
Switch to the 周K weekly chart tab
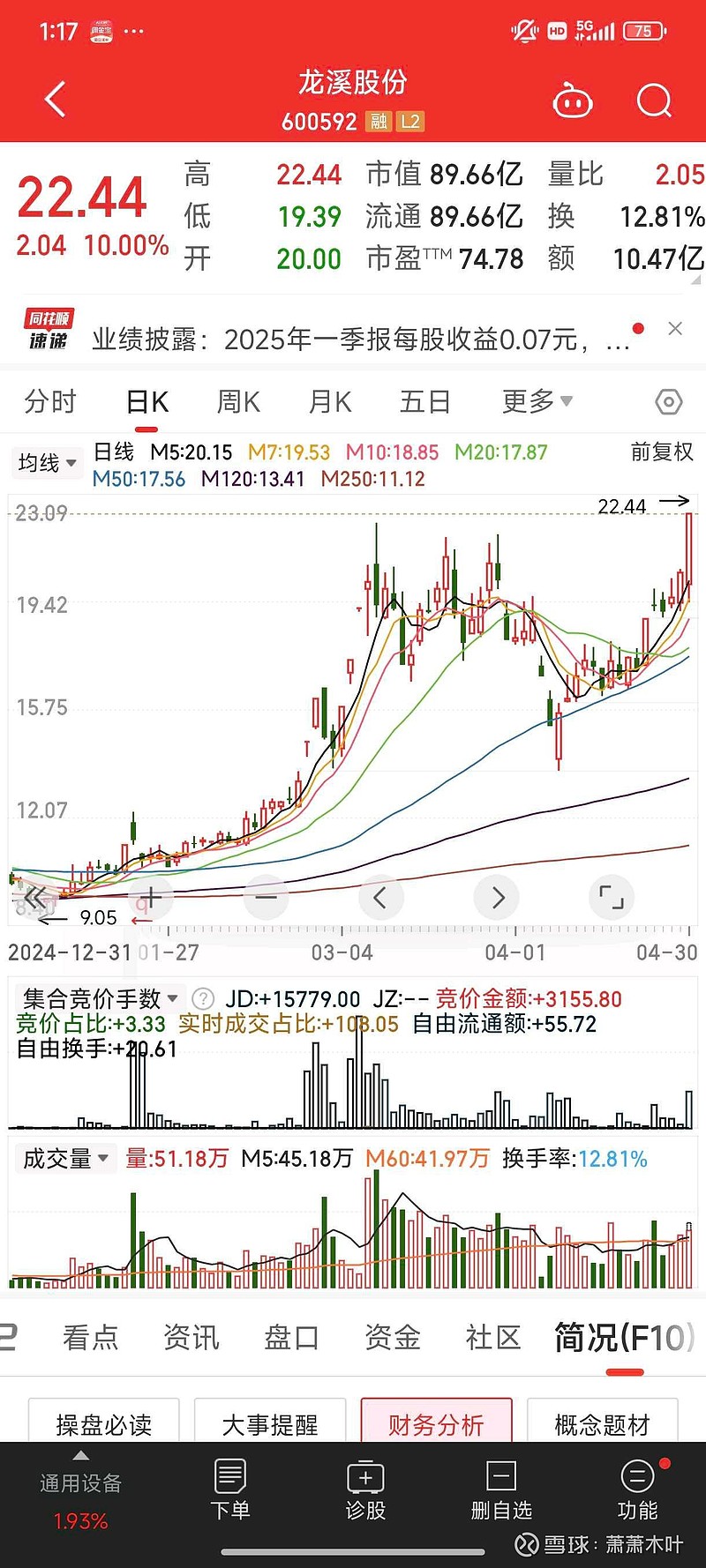coord(237,400)
